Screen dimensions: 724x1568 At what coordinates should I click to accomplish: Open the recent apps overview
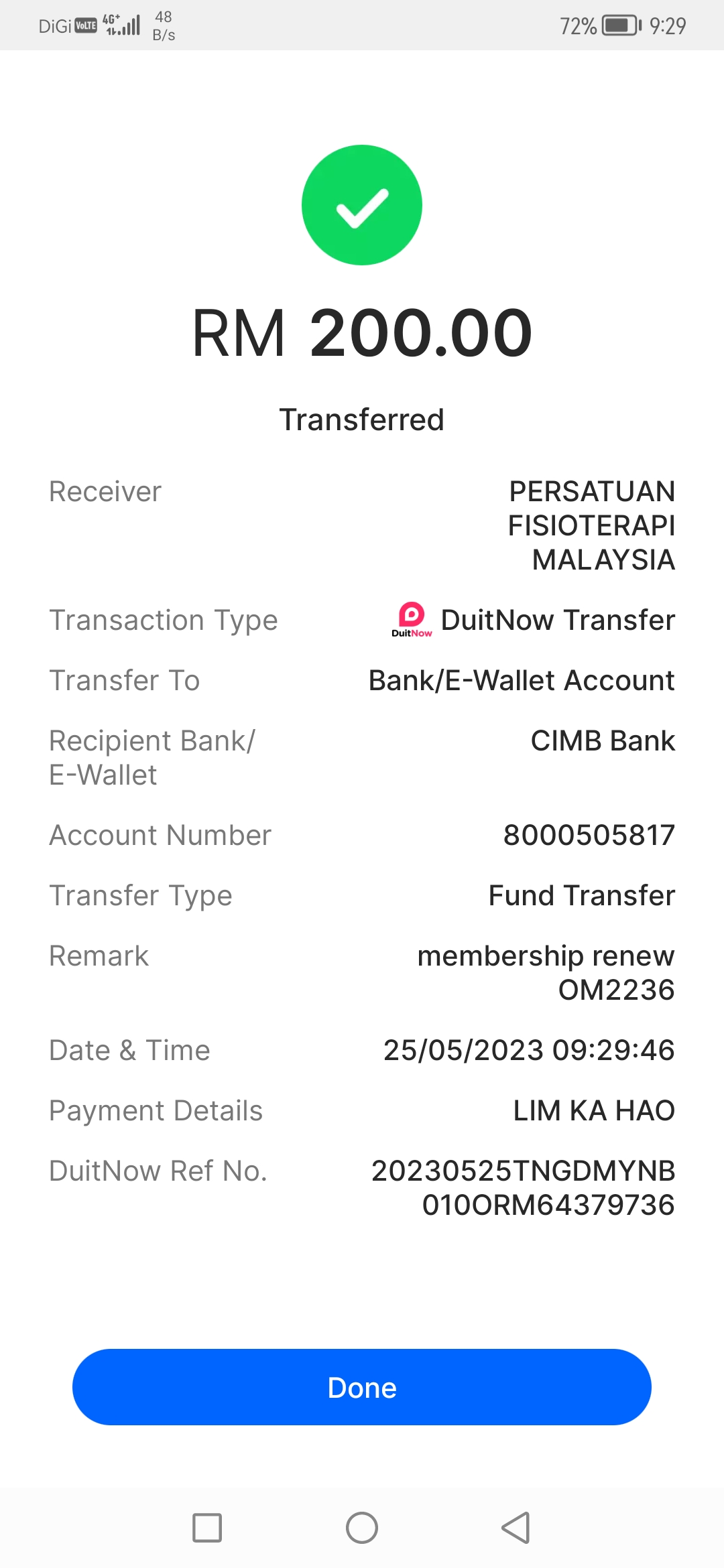(x=207, y=1528)
